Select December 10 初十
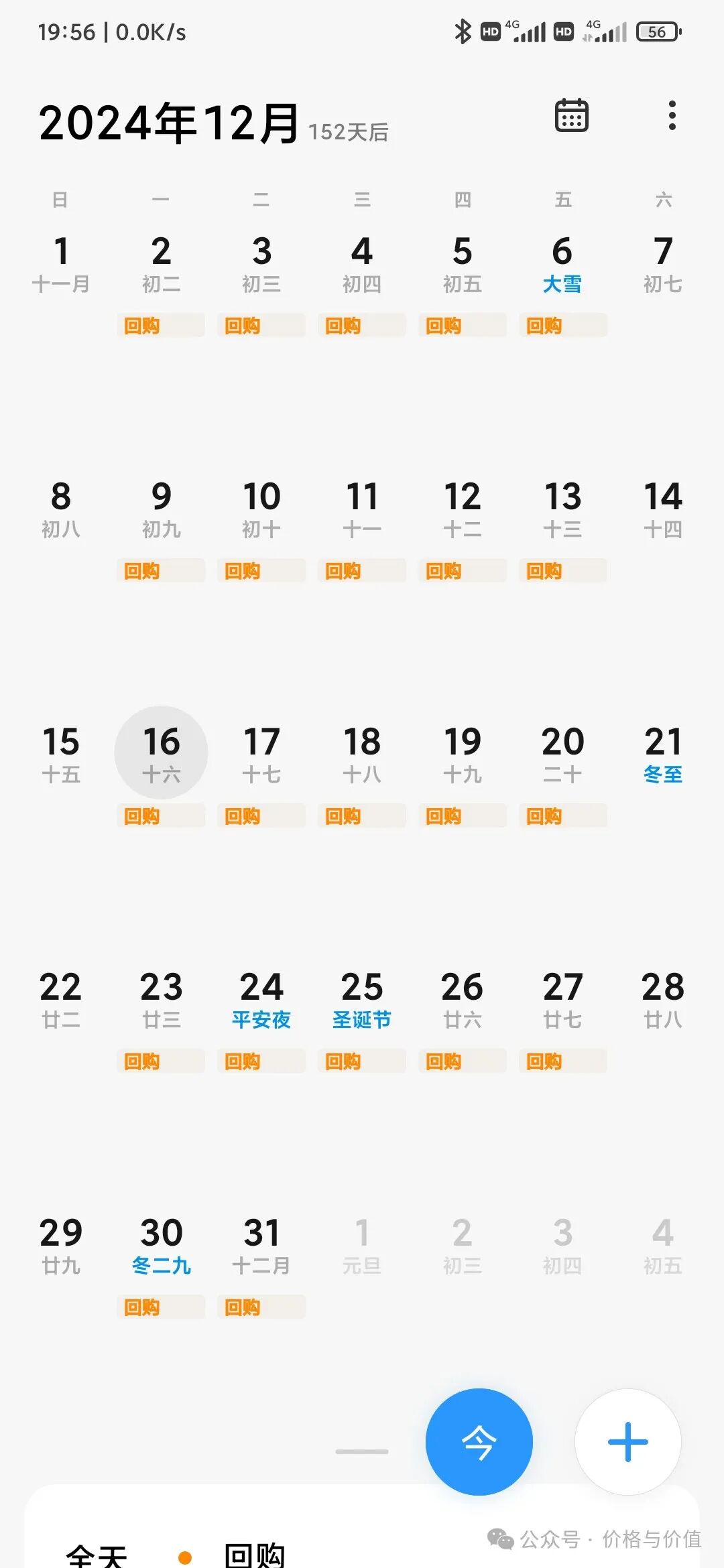The width and height of the screenshot is (724, 1568). pyautogui.click(x=261, y=509)
